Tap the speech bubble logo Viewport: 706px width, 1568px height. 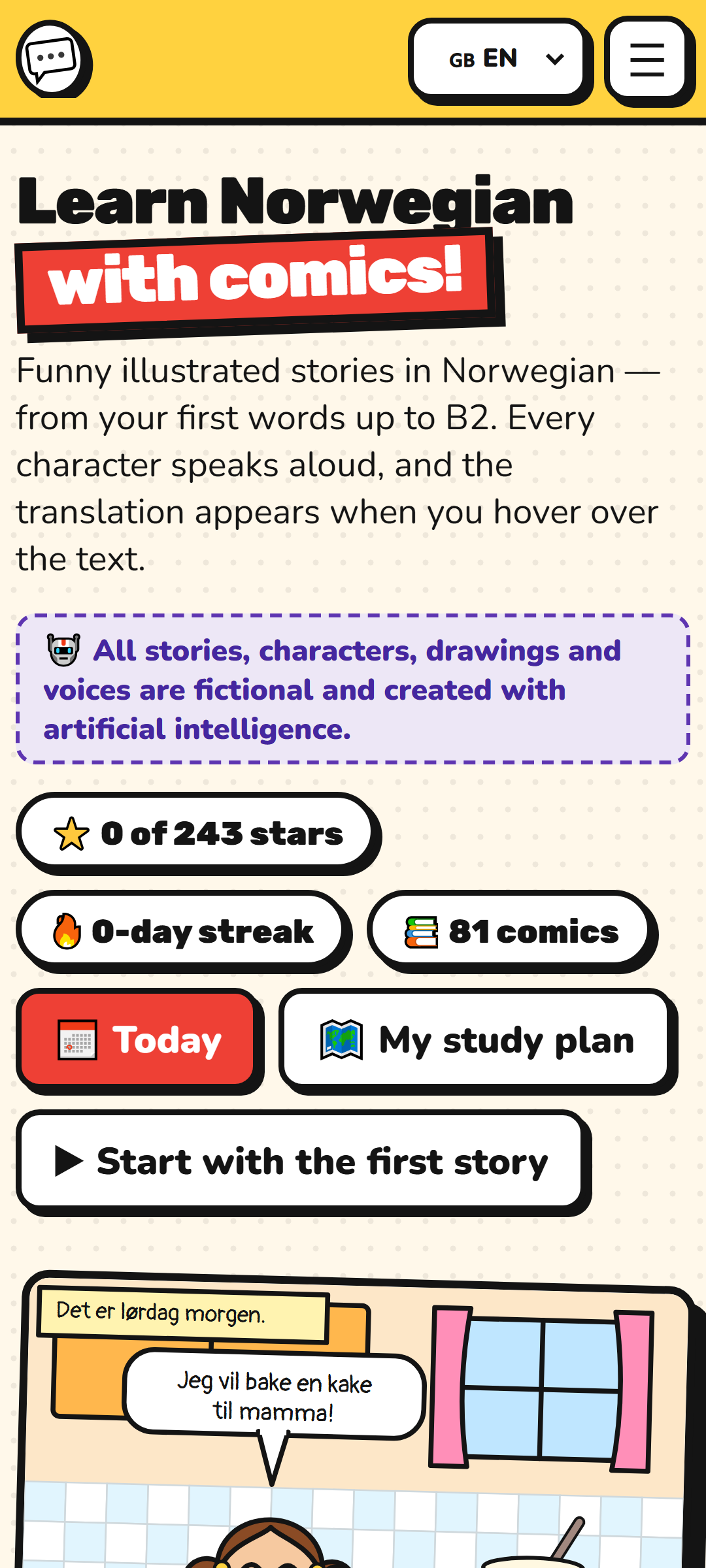[x=52, y=59]
